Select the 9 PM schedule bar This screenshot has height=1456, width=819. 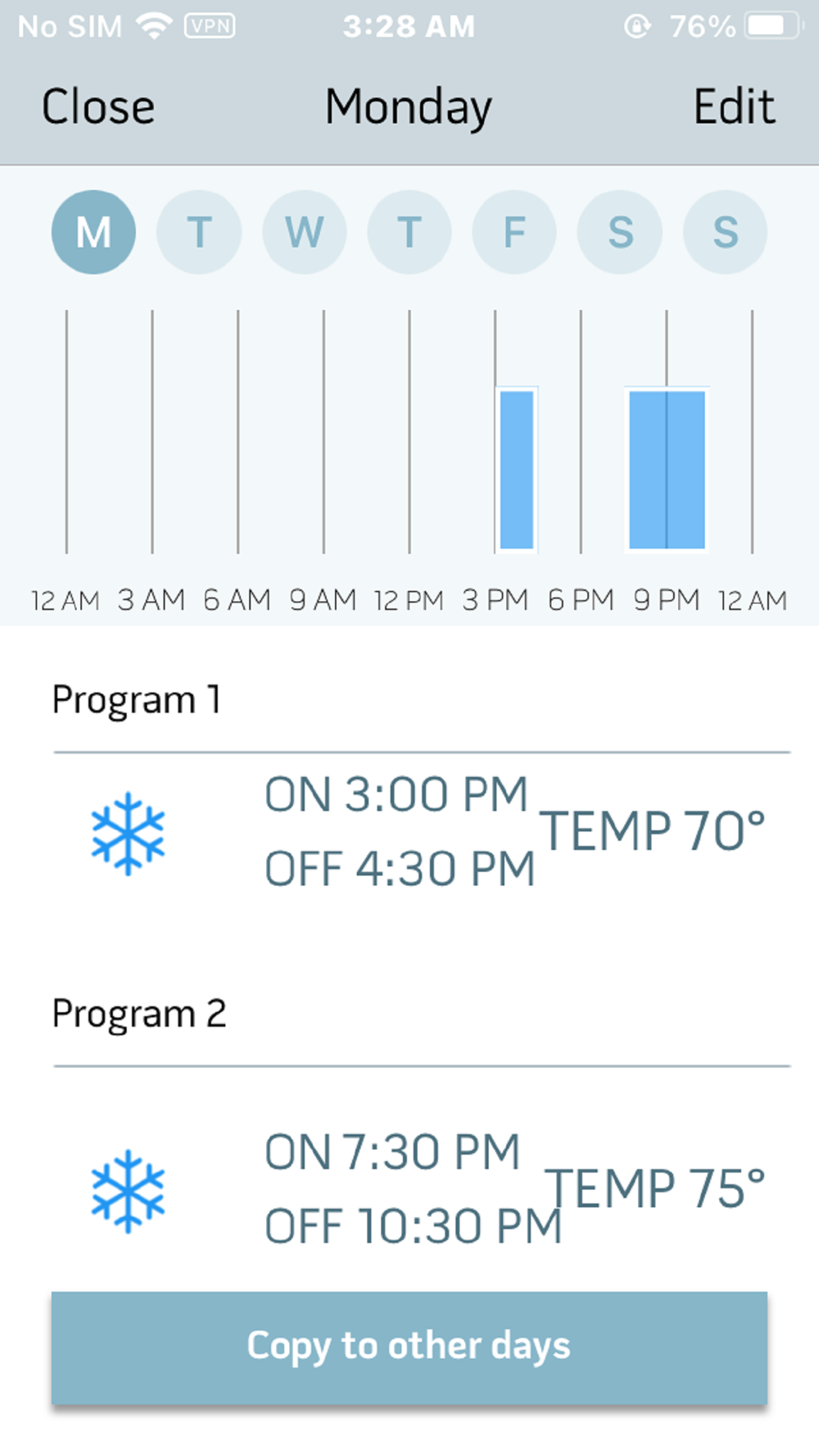[x=667, y=469]
